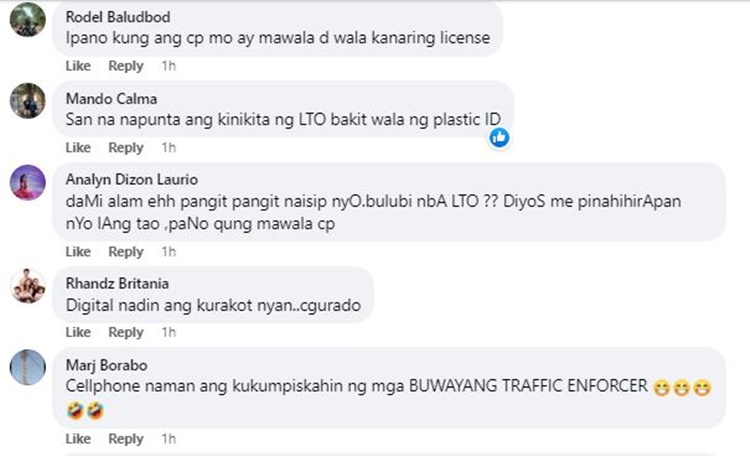This screenshot has width=750, height=456.
Task: Tap Analyn Dizon Laurio's profile picture
Action: click(27, 182)
